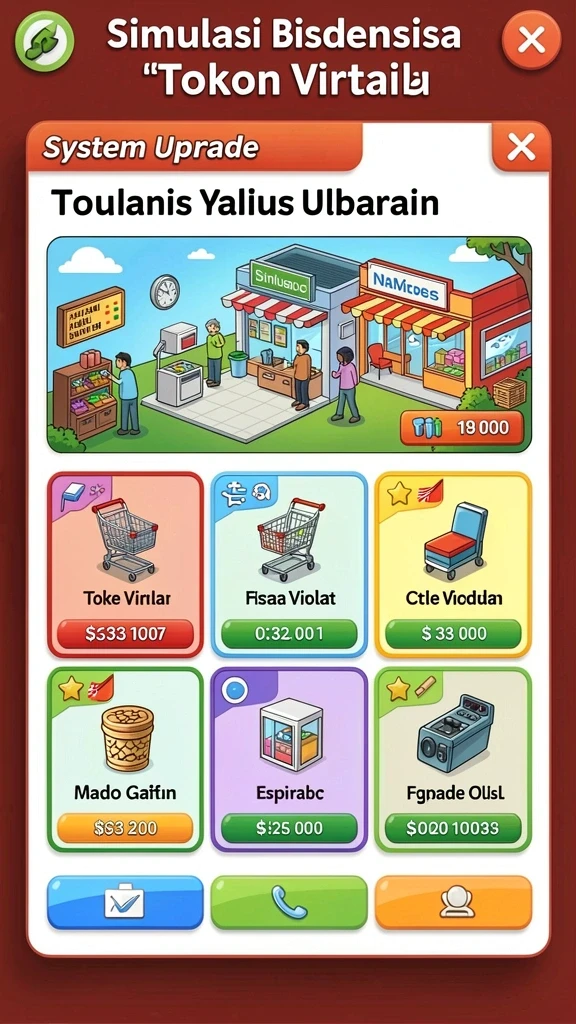Viewport: 576px width, 1024px height.
Task: Open the Fısaa Violat cart card
Action: (x=289, y=565)
